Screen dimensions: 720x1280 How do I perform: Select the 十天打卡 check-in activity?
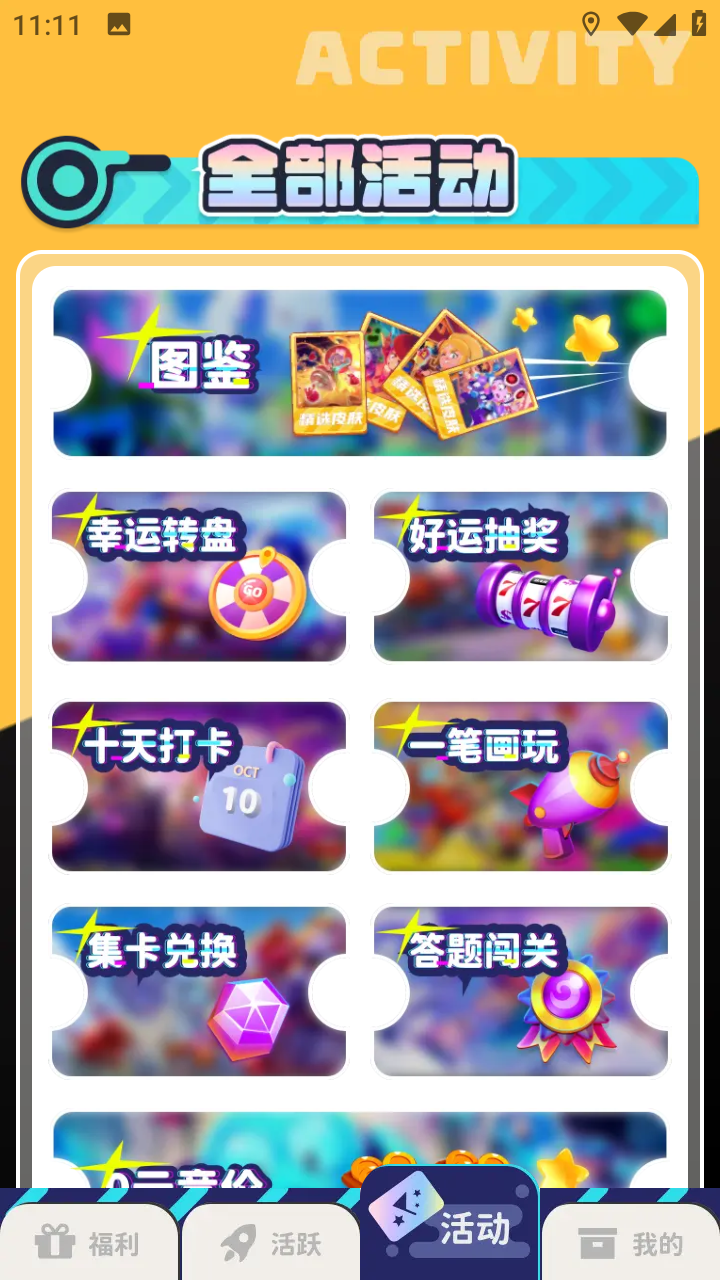(199, 786)
